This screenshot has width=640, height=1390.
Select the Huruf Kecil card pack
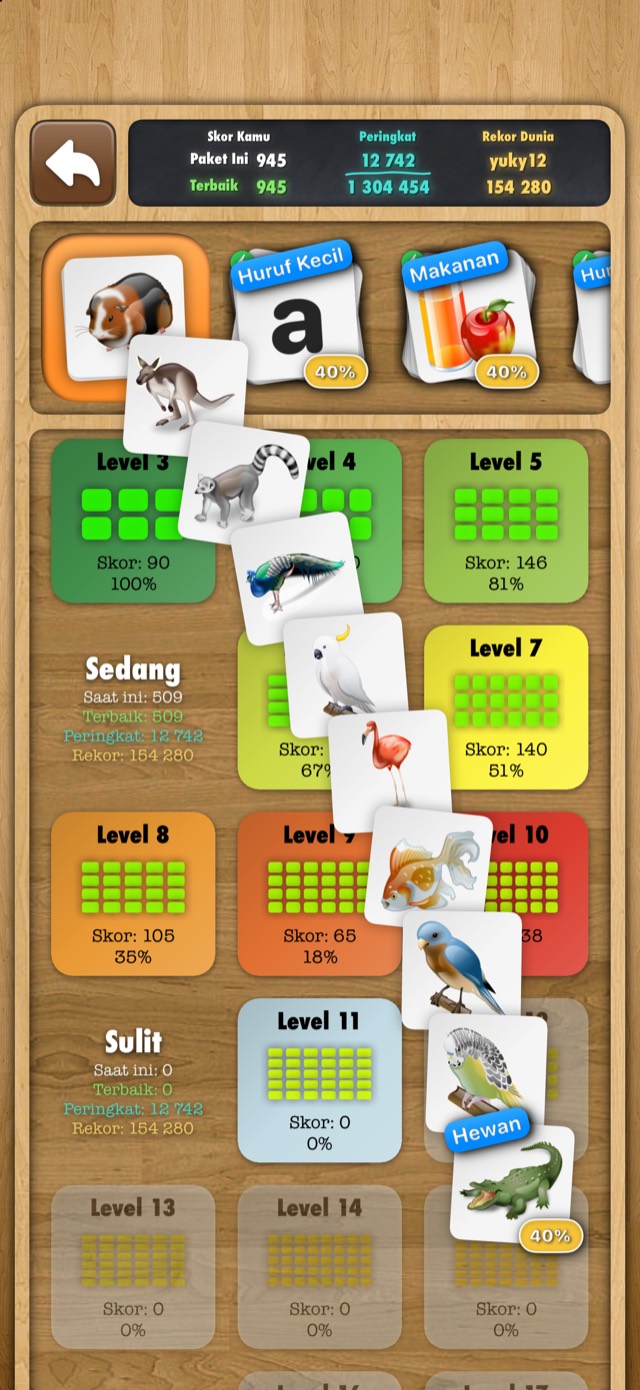(x=298, y=316)
